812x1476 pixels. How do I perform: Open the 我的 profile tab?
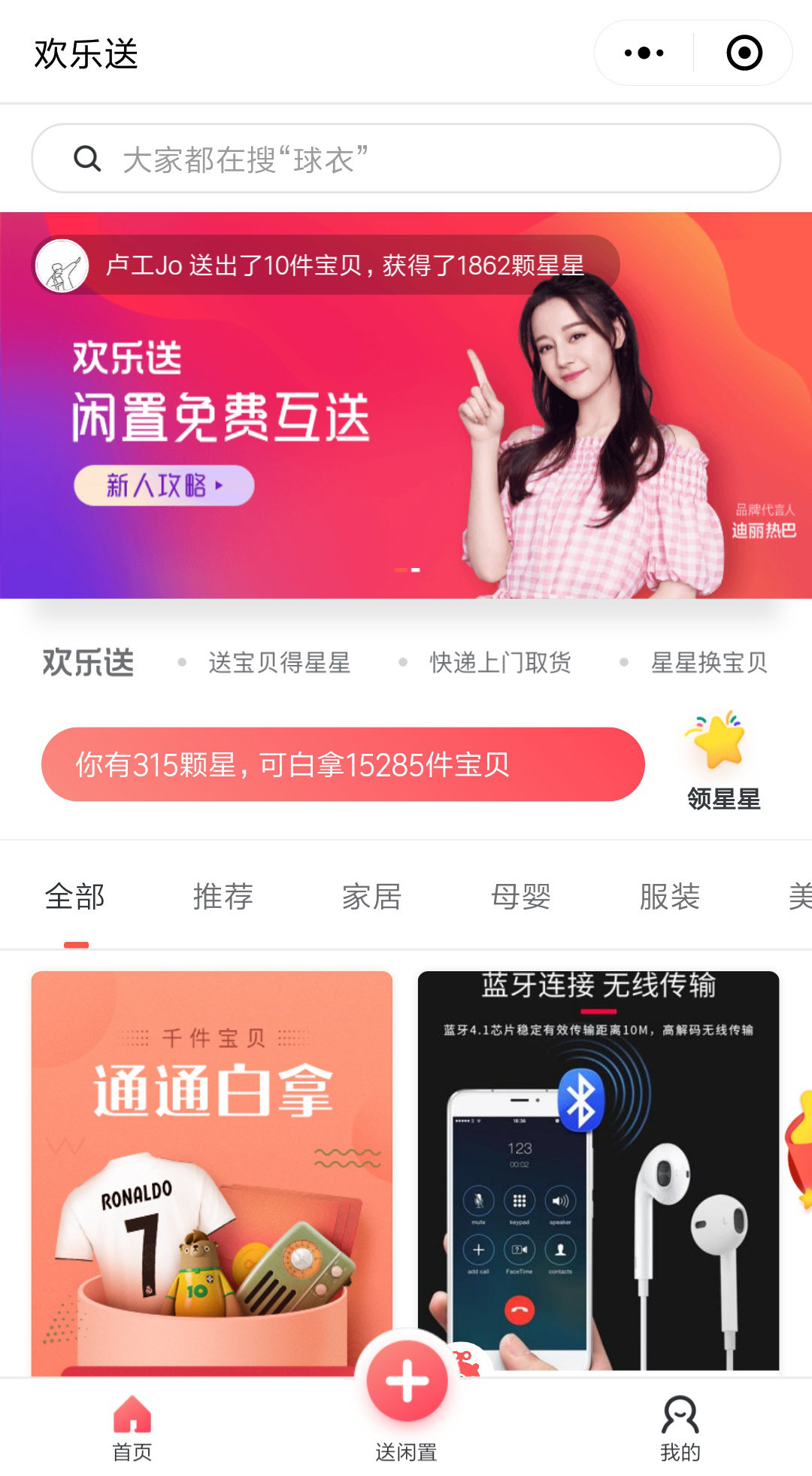point(680,1427)
